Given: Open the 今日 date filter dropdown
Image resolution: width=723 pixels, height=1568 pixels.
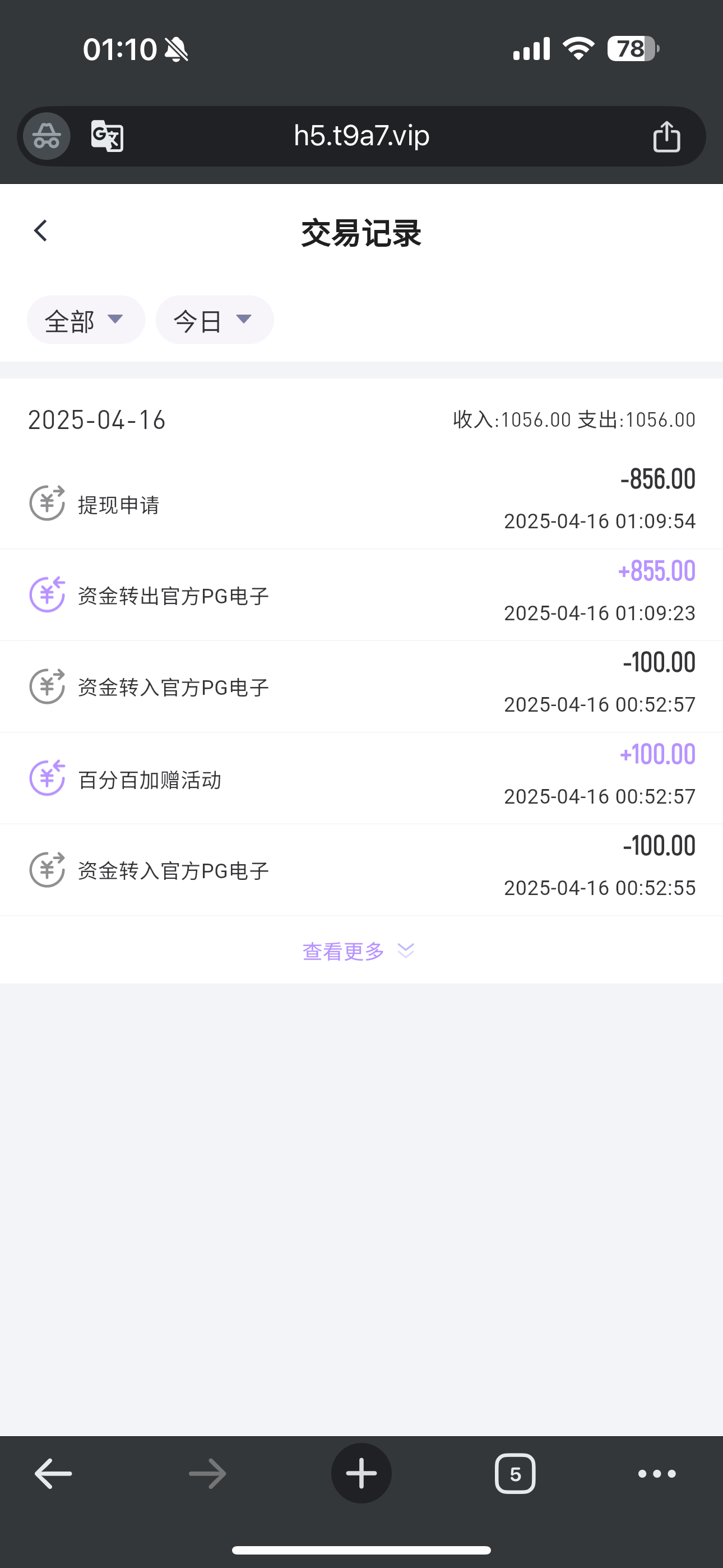Looking at the screenshot, I should point(214,320).
